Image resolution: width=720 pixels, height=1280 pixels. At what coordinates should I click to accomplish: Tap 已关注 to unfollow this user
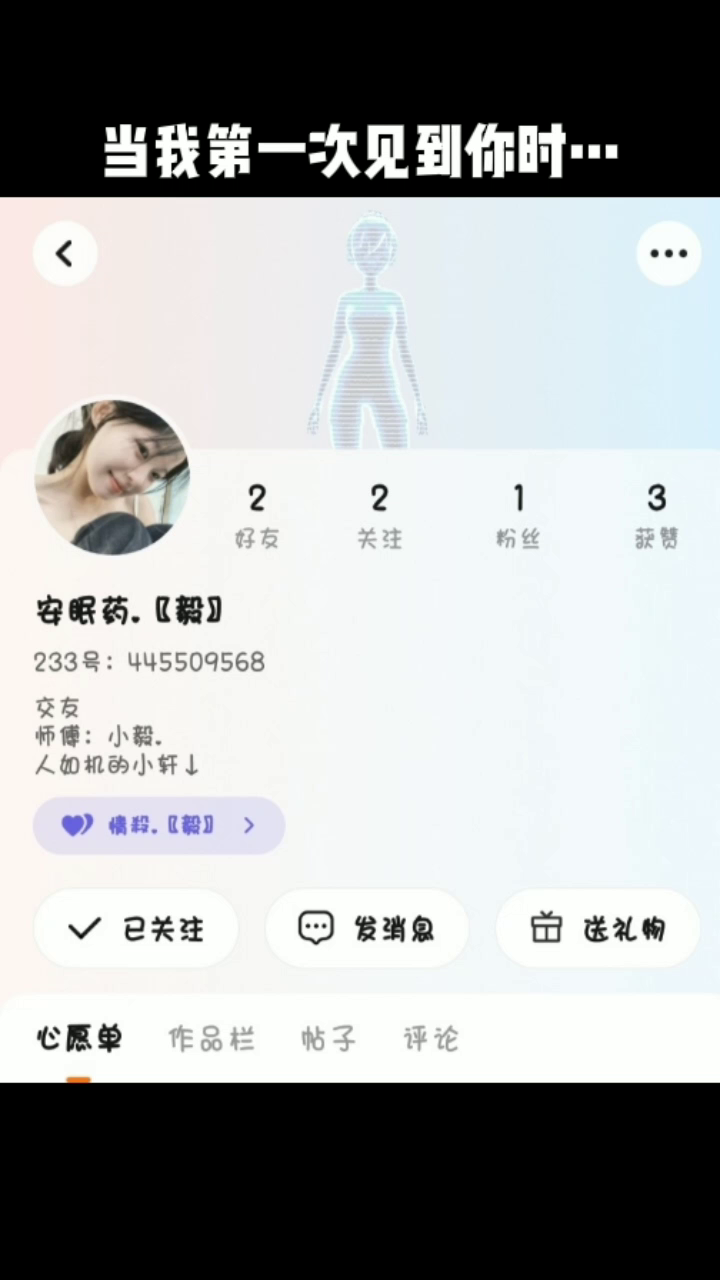pos(136,929)
